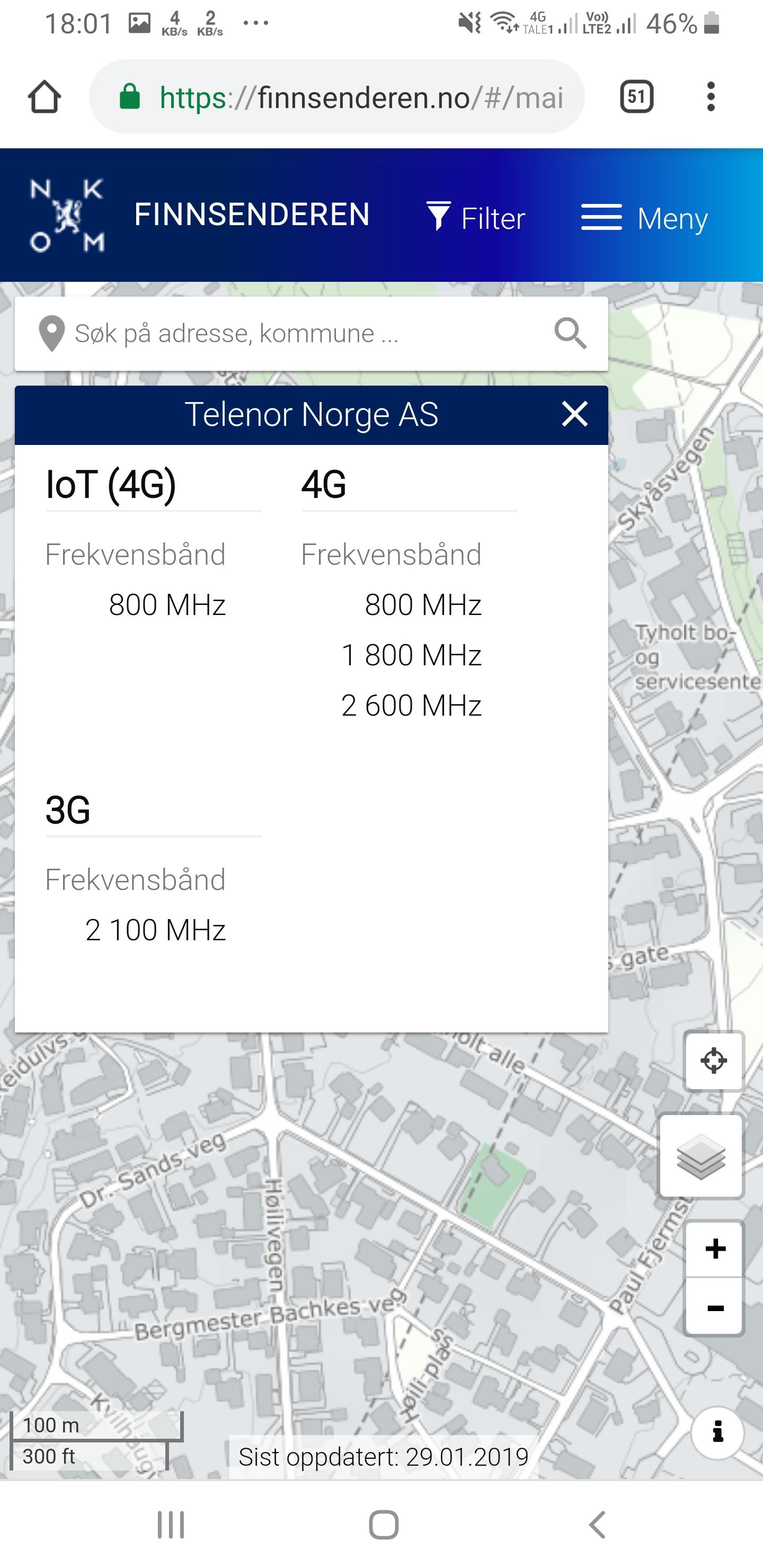Open the Meny hamburger menu
Screen dimensions: 763x1568
[x=644, y=217]
